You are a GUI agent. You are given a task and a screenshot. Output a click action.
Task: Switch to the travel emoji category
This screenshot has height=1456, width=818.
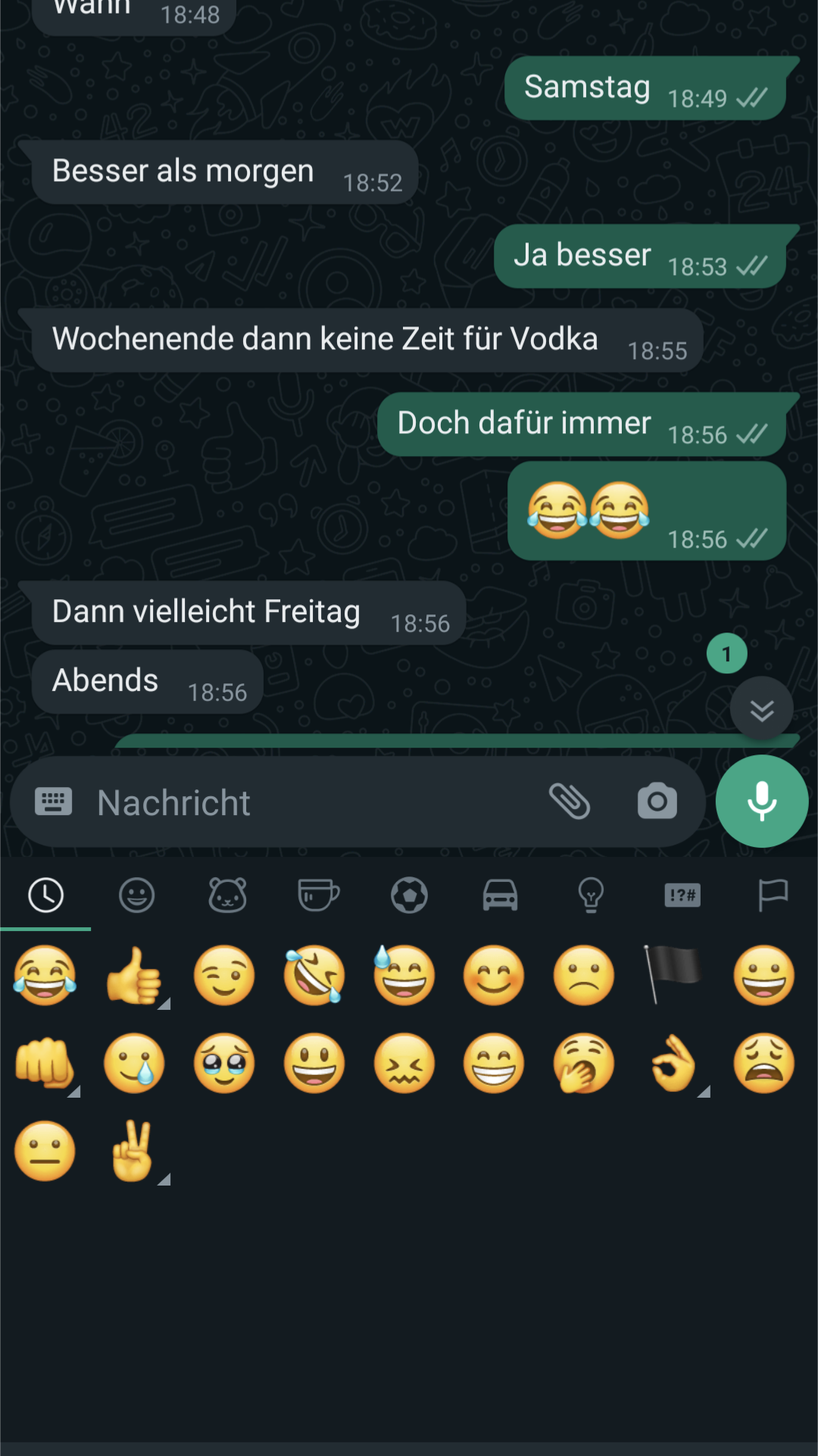click(x=500, y=895)
